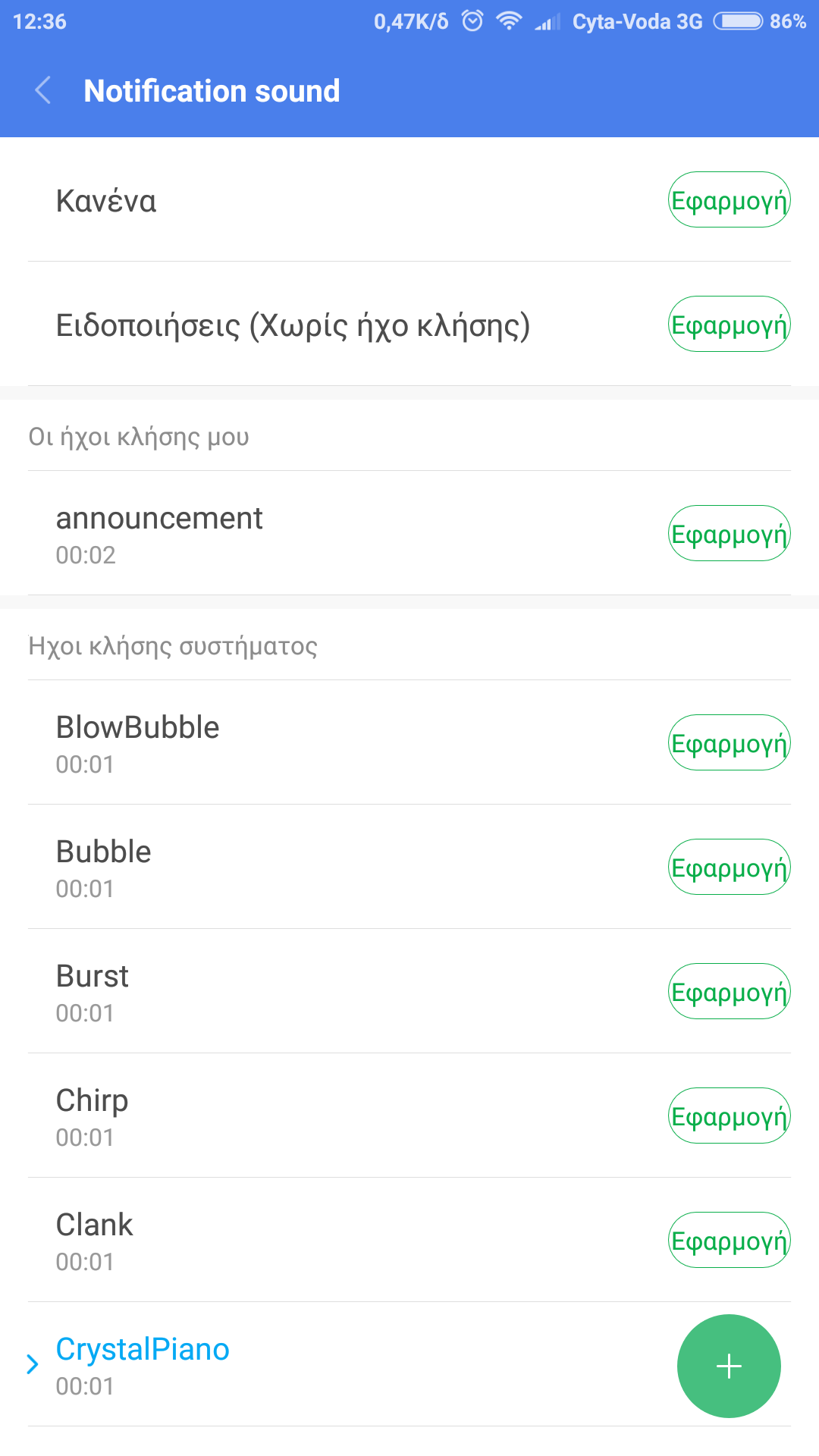The height and width of the screenshot is (1456, 819).
Task: Play the Bubble sound row
Action: click(x=303, y=868)
